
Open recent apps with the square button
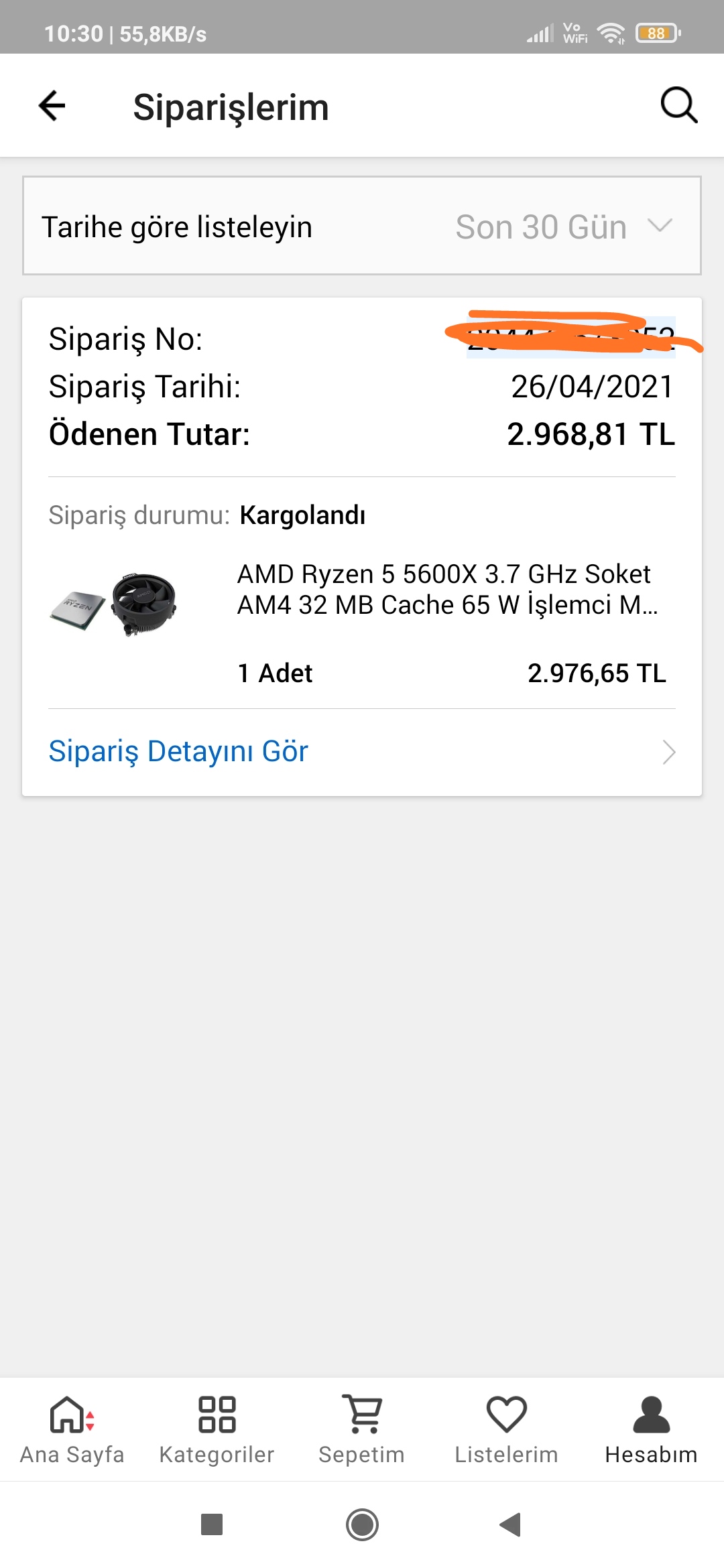click(x=212, y=1524)
